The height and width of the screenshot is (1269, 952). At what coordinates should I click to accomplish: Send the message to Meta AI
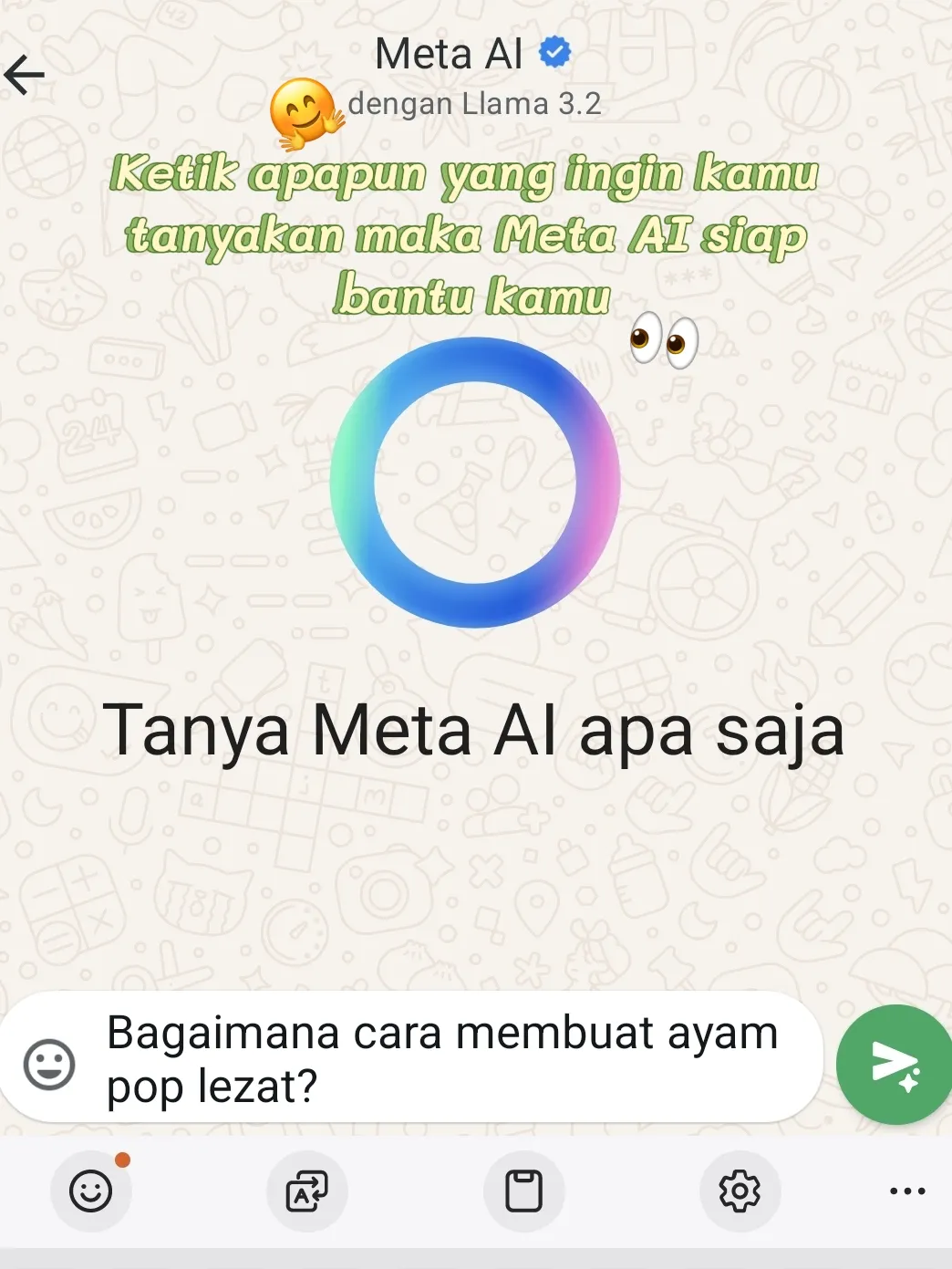point(895,1064)
